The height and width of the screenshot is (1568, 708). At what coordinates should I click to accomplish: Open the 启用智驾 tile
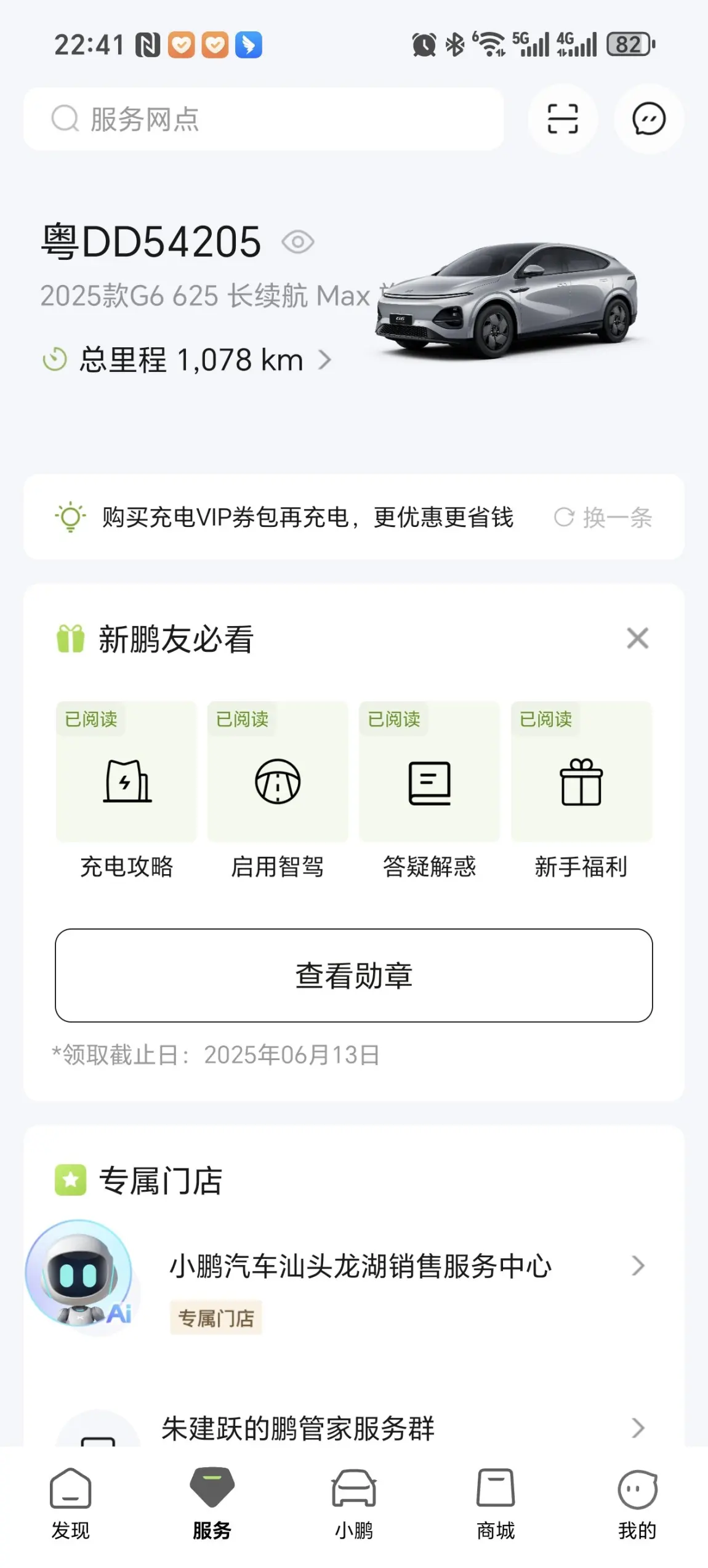(278, 791)
